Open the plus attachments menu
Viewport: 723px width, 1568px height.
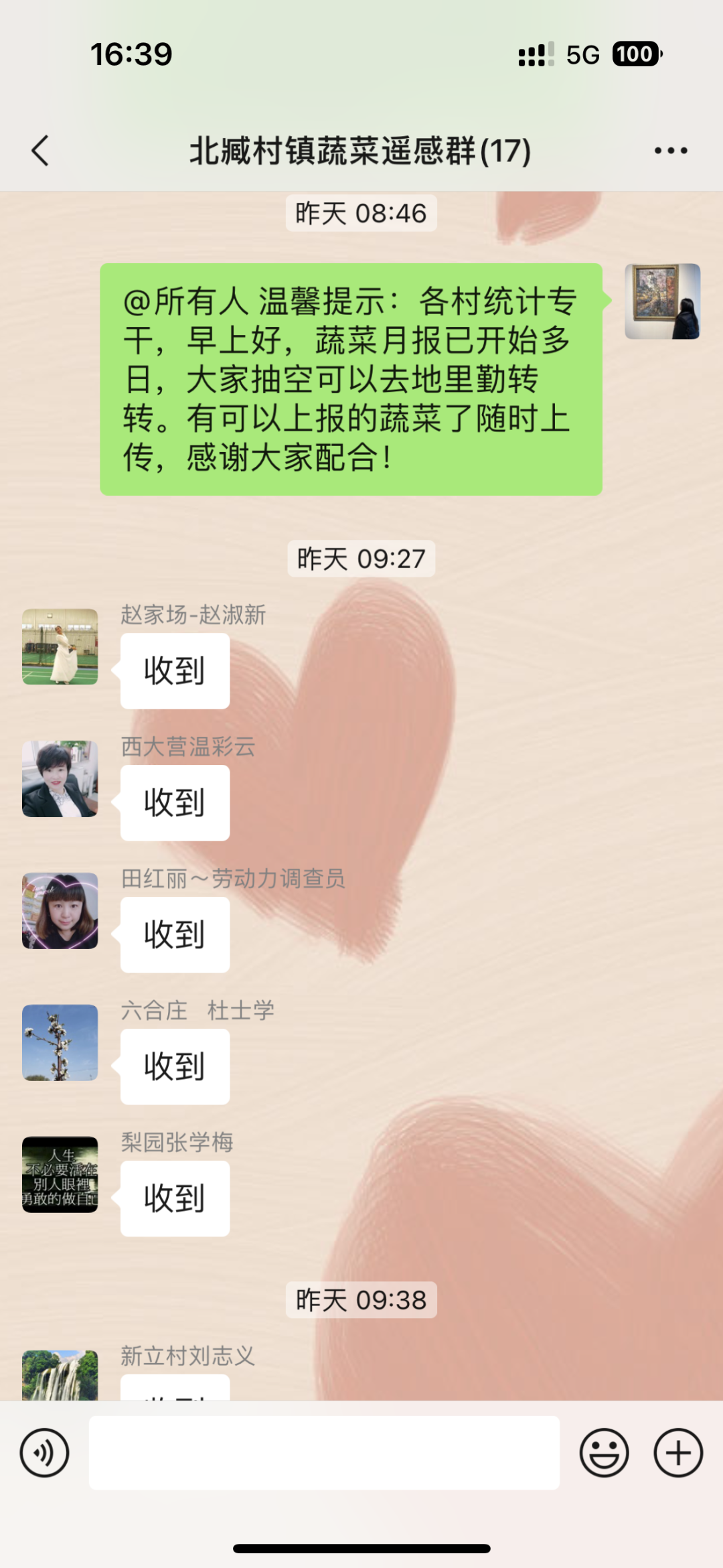[678, 1453]
